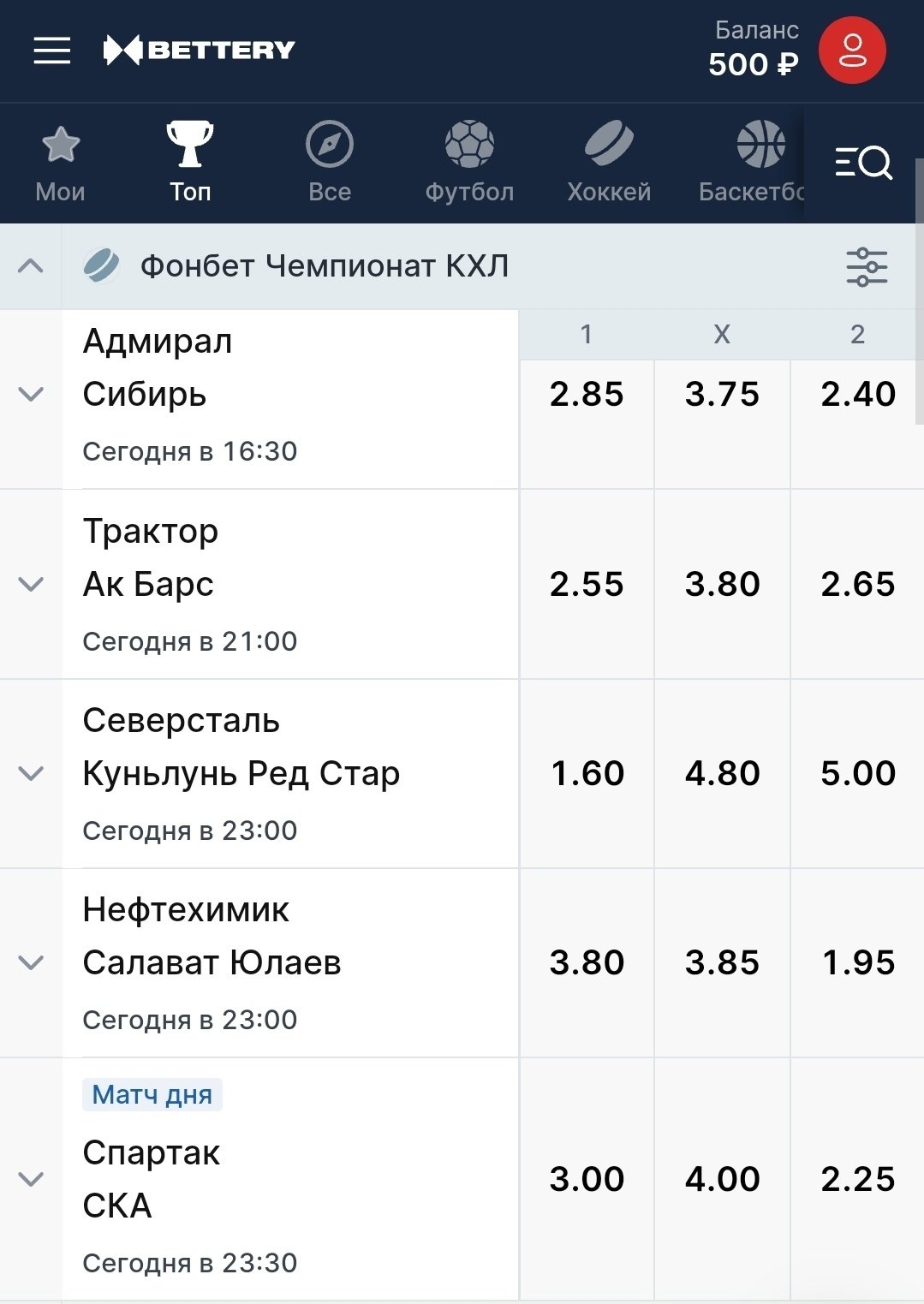Image resolution: width=924 pixels, height=1304 pixels.
Task: Switch to the Все tab
Action: pos(329,164)
